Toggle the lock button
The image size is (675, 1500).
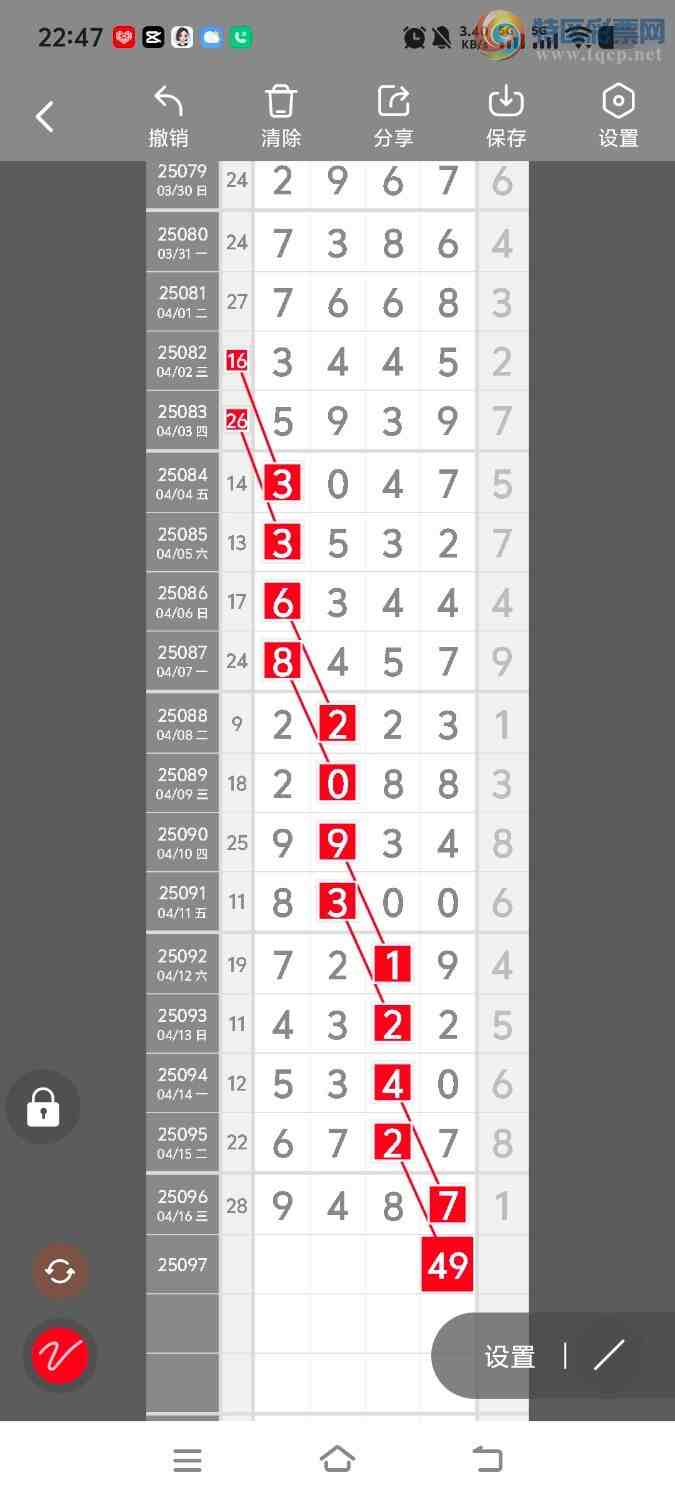43,1107
